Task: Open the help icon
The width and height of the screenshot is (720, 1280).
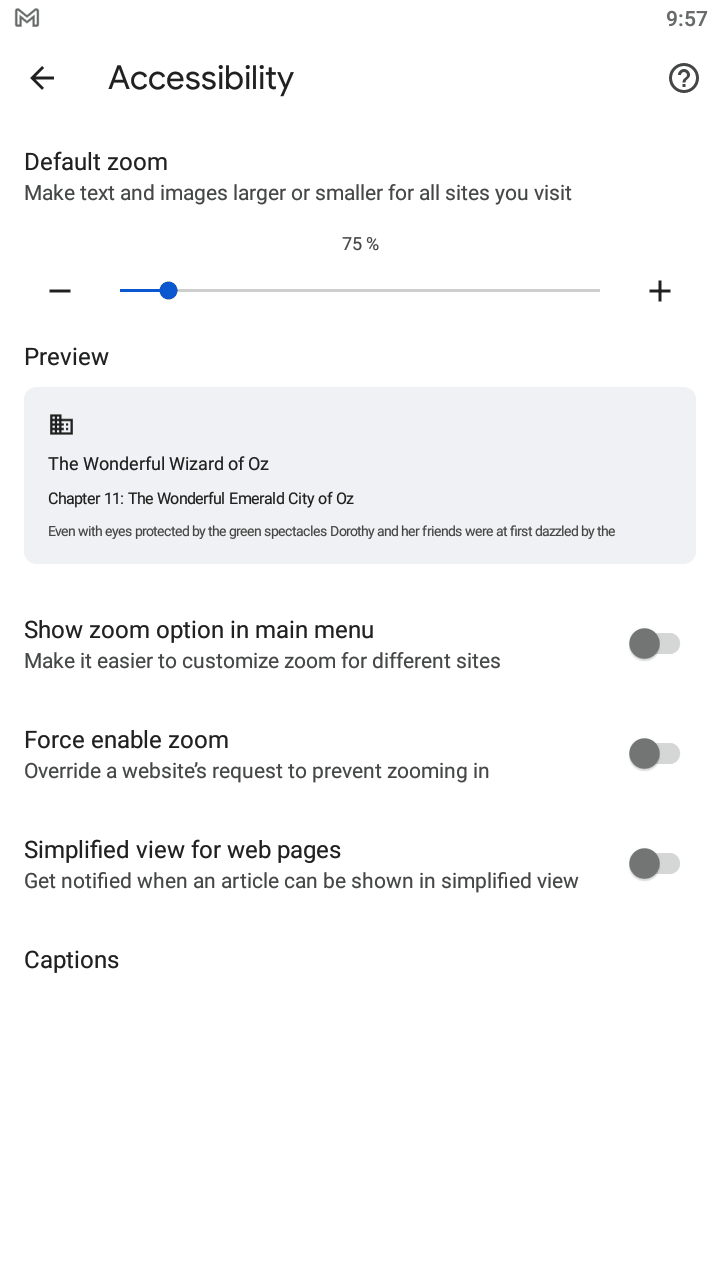Action: pos(683,78)
